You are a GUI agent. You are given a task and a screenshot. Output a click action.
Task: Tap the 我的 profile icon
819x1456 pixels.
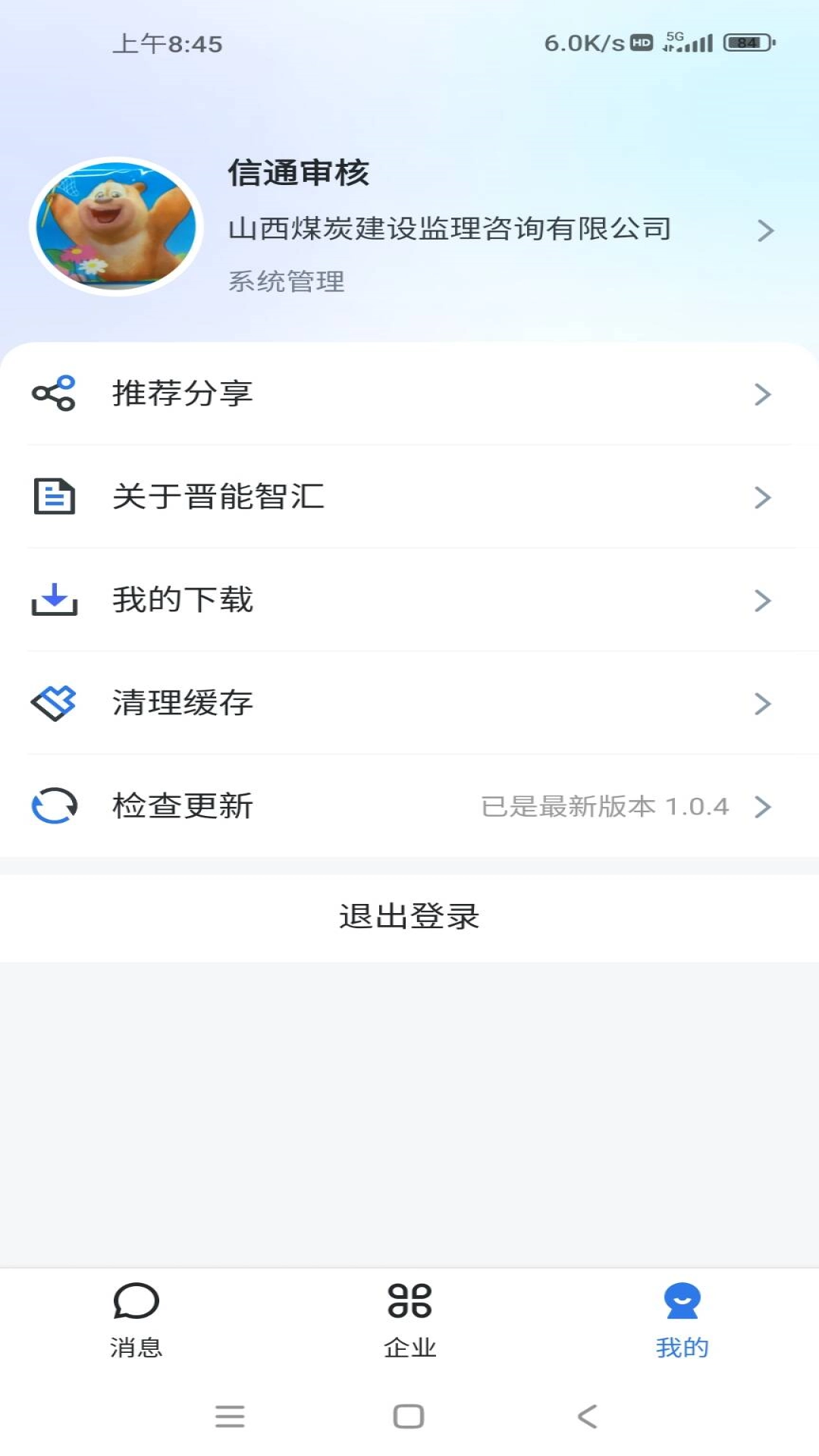tap(681, 1301)
